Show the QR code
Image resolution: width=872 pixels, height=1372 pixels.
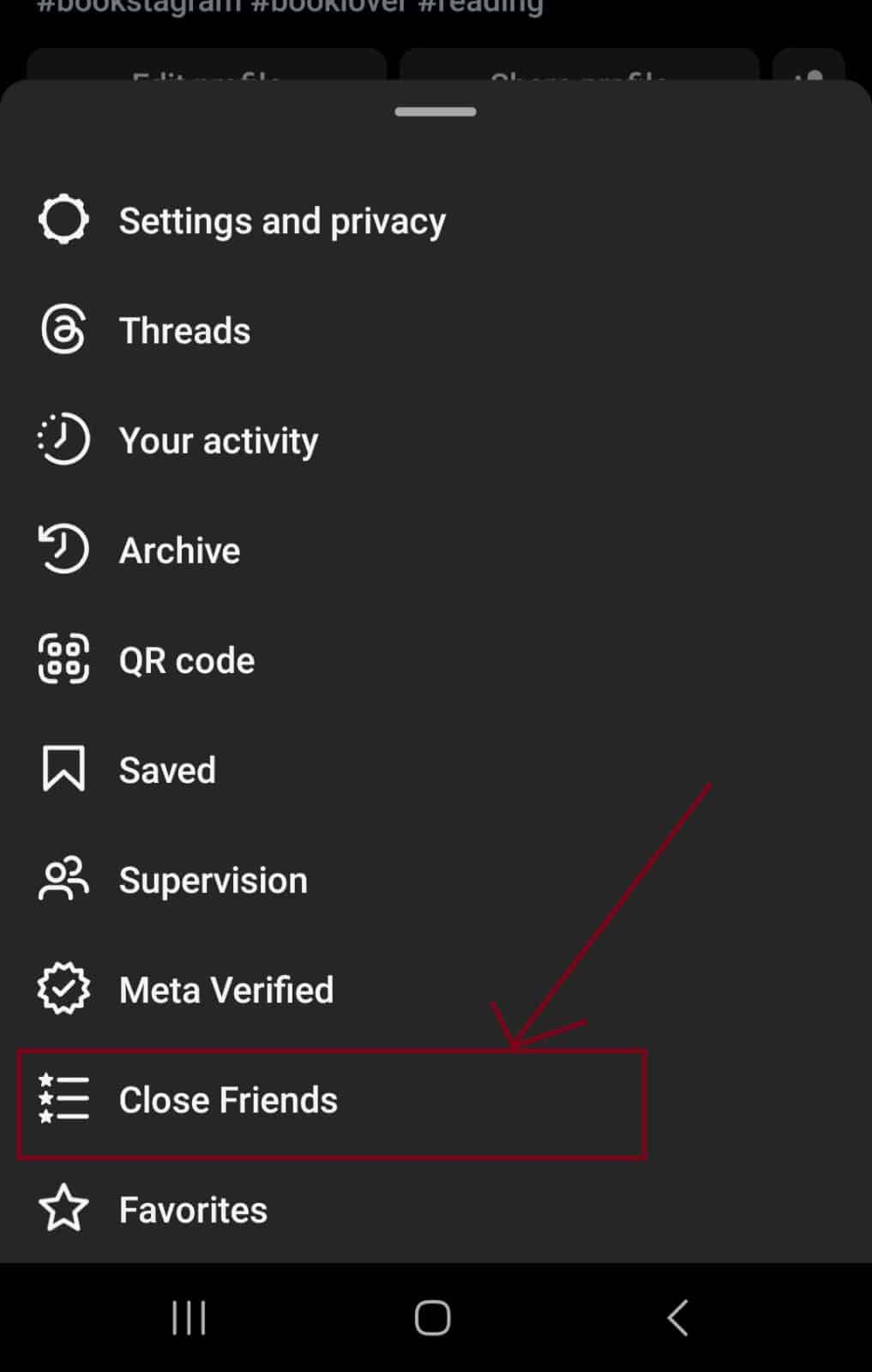[x=186, y=660]
